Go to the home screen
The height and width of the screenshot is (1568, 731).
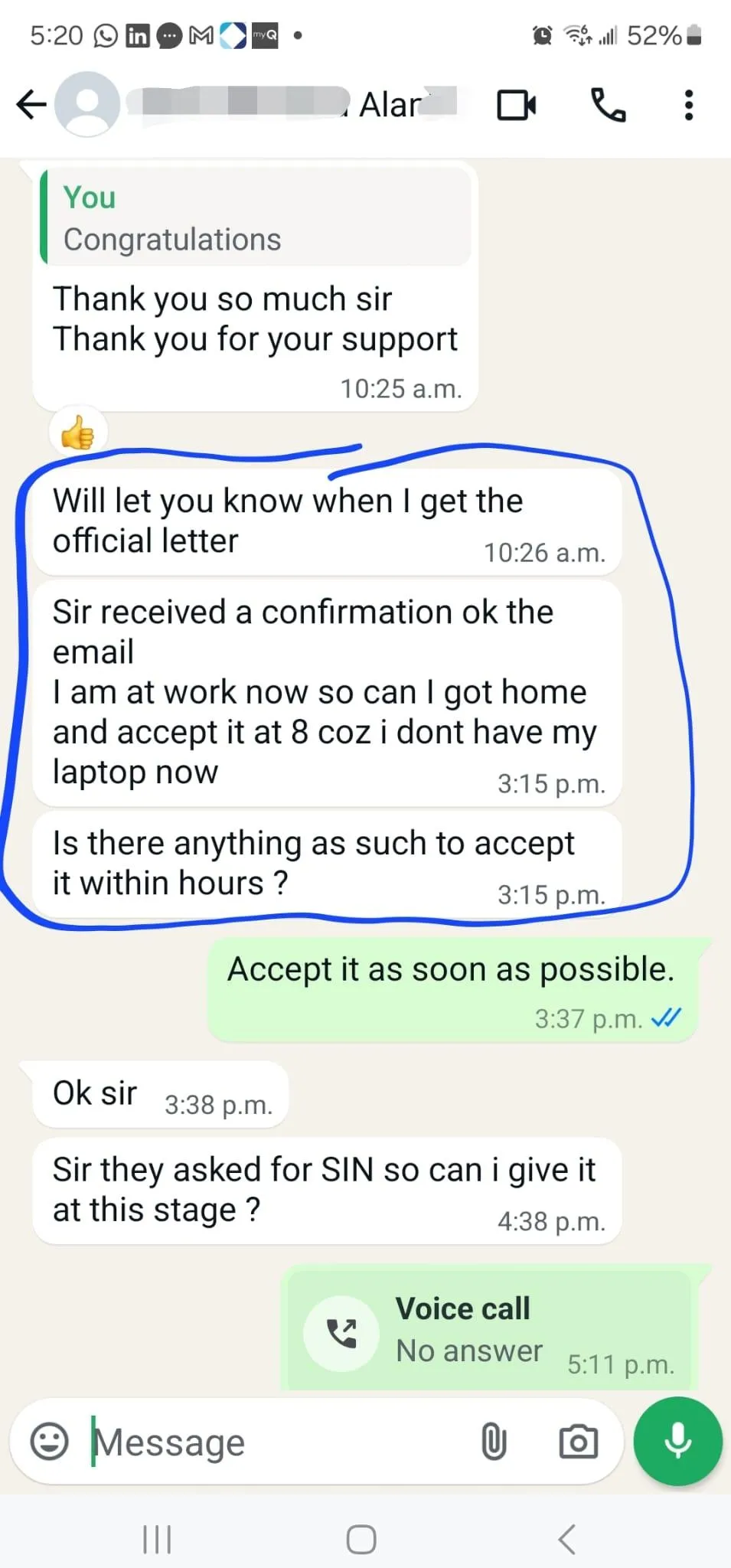pyautogui.click(x=361, y=1539)
